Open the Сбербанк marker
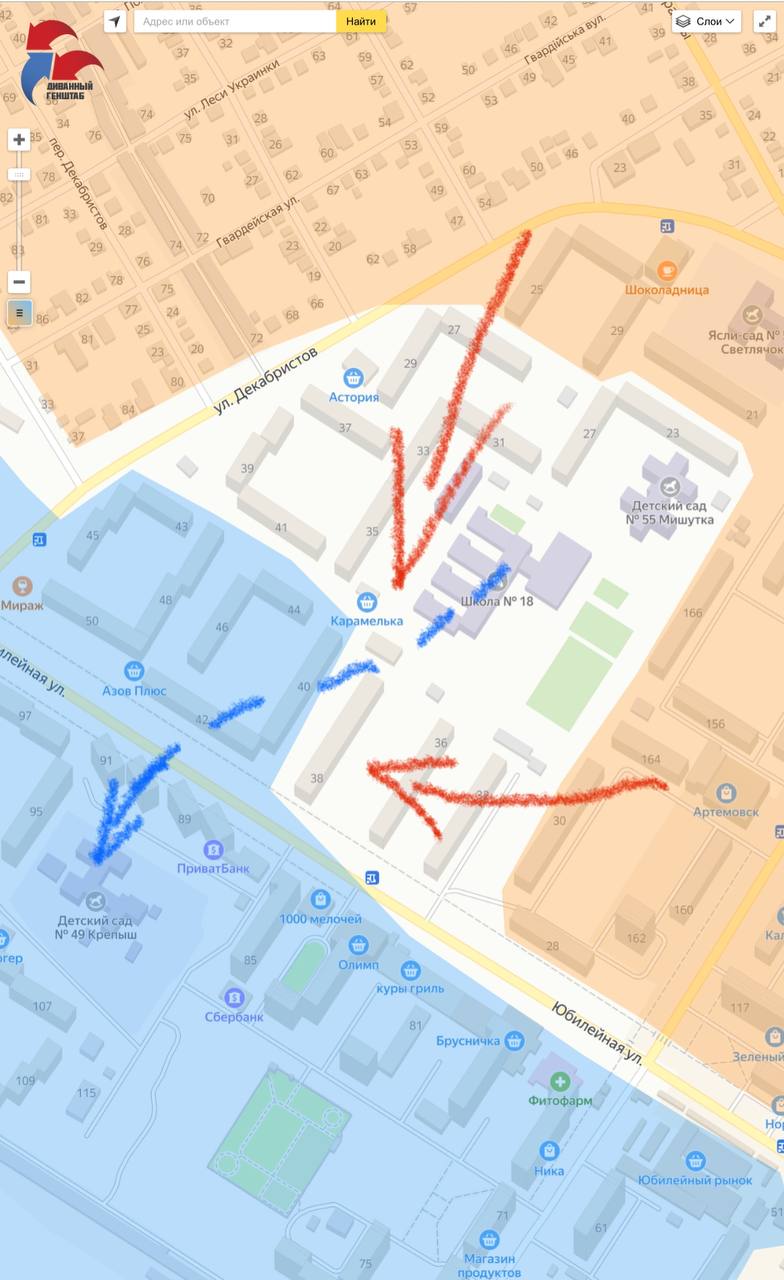Image resolution: width=784 pixels, height=1280 pixels. [234, 998]
